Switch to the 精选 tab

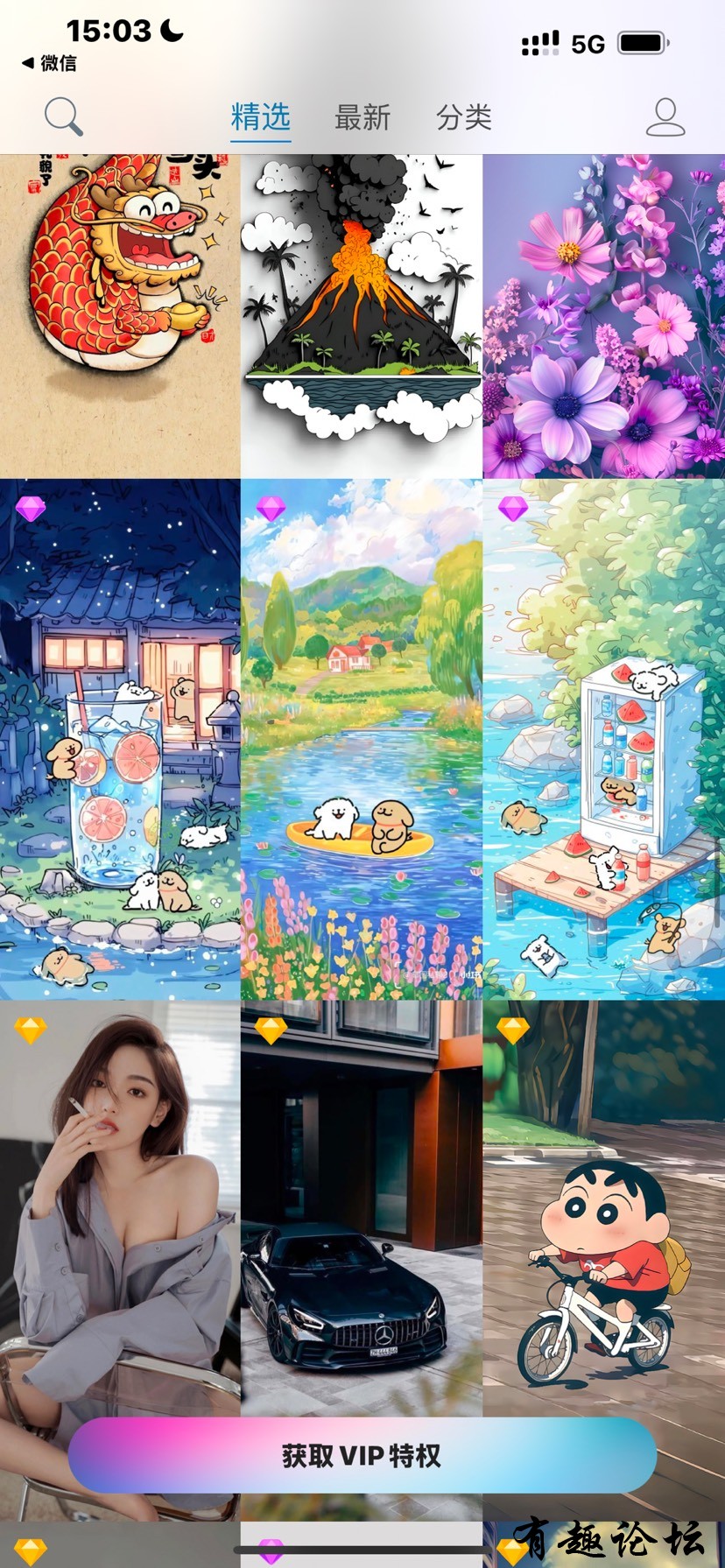coord(260,117)
